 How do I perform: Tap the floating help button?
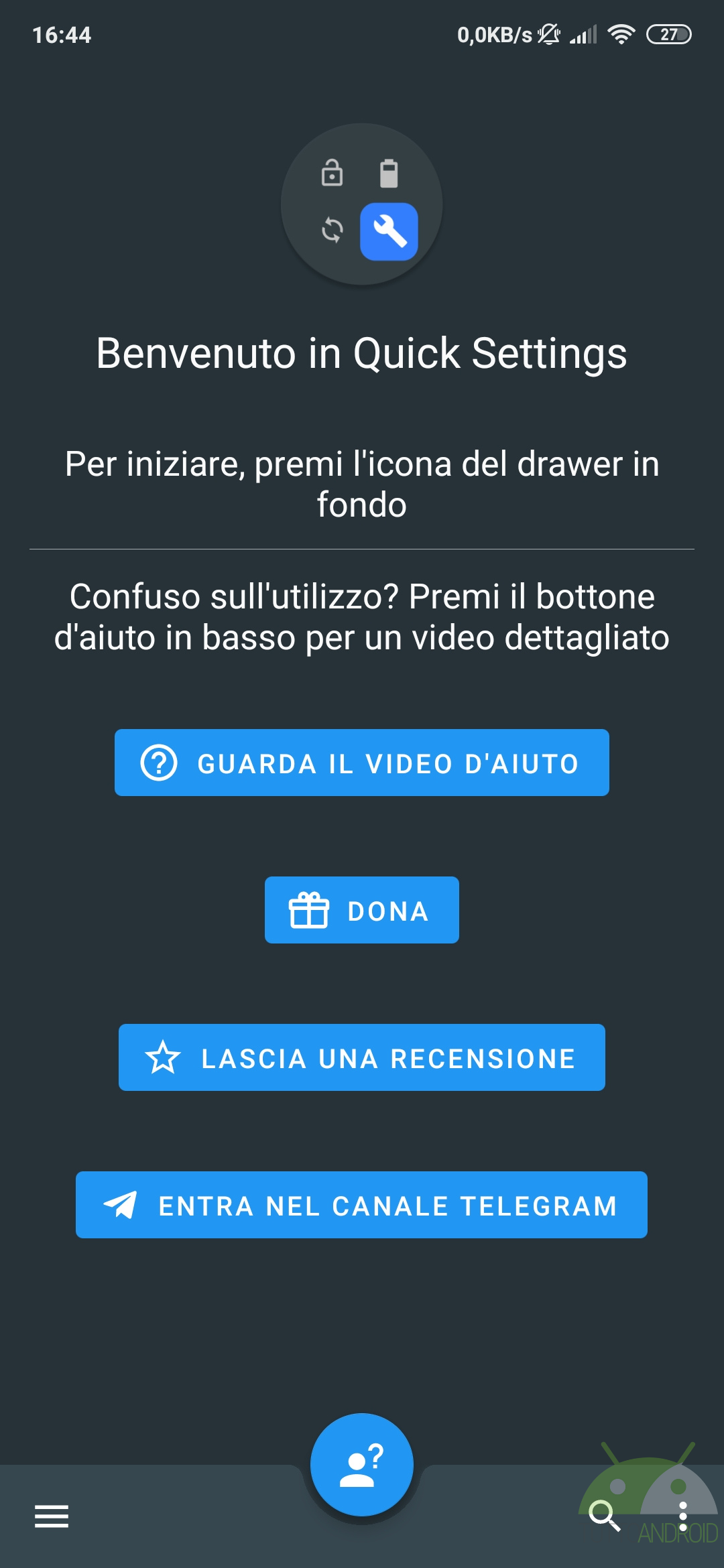(x=362, y=1465)
